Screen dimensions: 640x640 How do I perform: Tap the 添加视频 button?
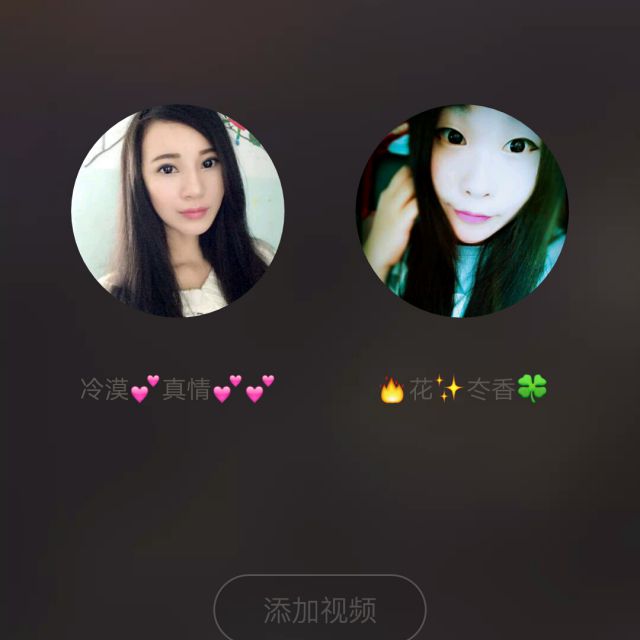tap(320, 609)
